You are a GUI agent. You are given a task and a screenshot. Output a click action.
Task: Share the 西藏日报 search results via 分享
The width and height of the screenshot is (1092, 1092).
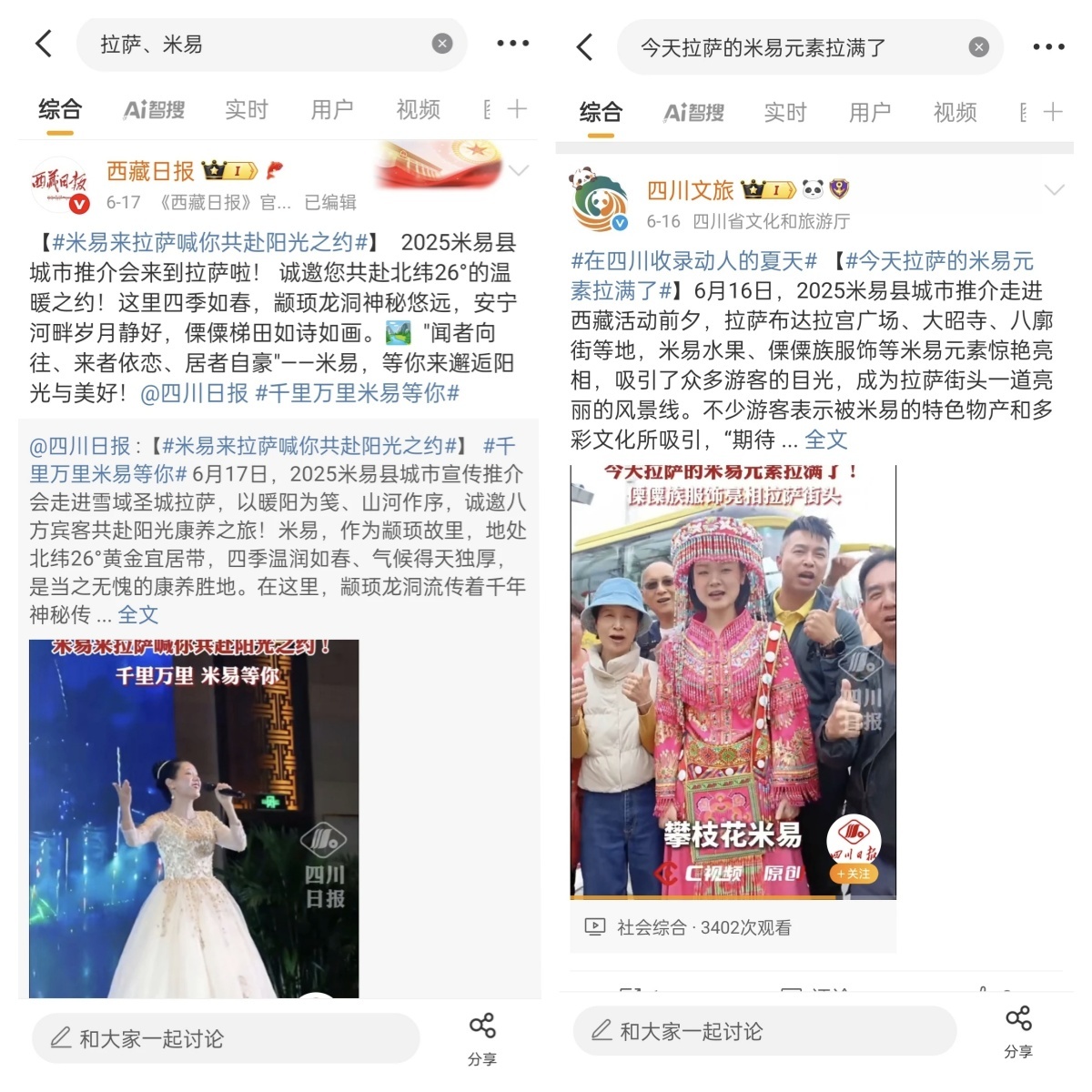[x=482, y=1037]
